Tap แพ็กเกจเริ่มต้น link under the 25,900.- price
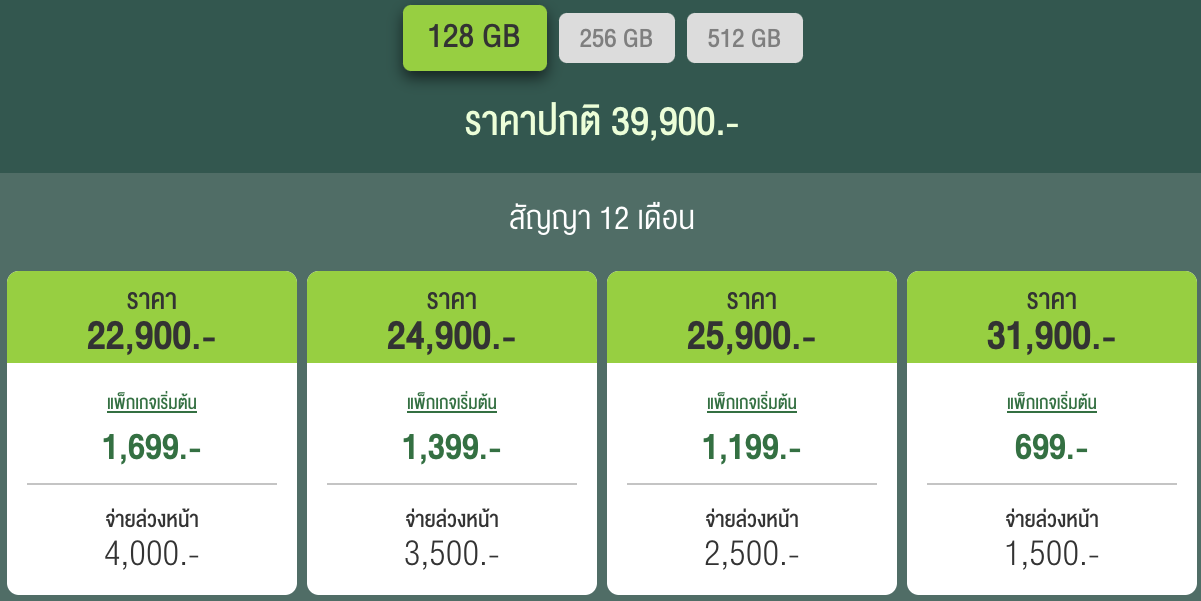 (752, 404)
